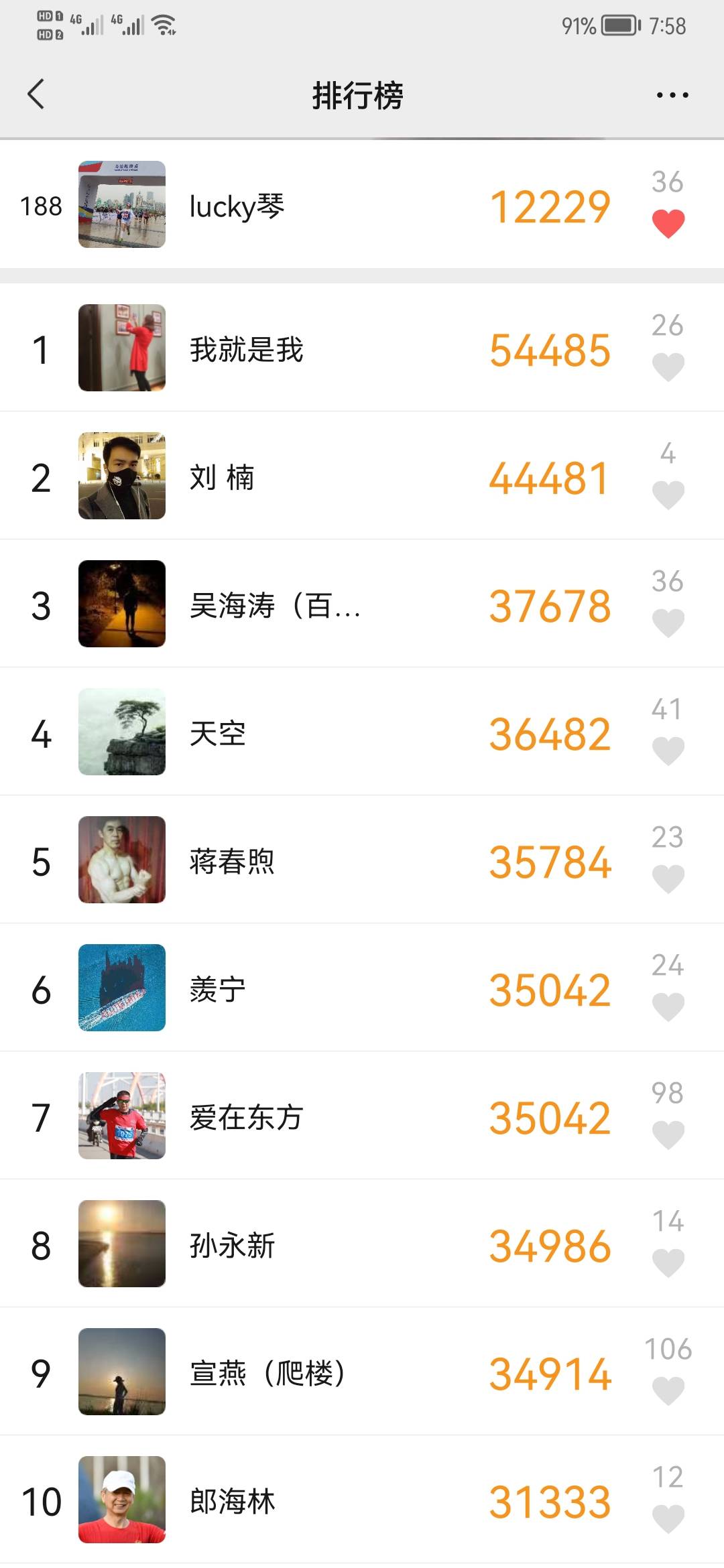Like 天空's ranking entry
The height and width of the screenshot is (1568, 724).
pos(668,750)
